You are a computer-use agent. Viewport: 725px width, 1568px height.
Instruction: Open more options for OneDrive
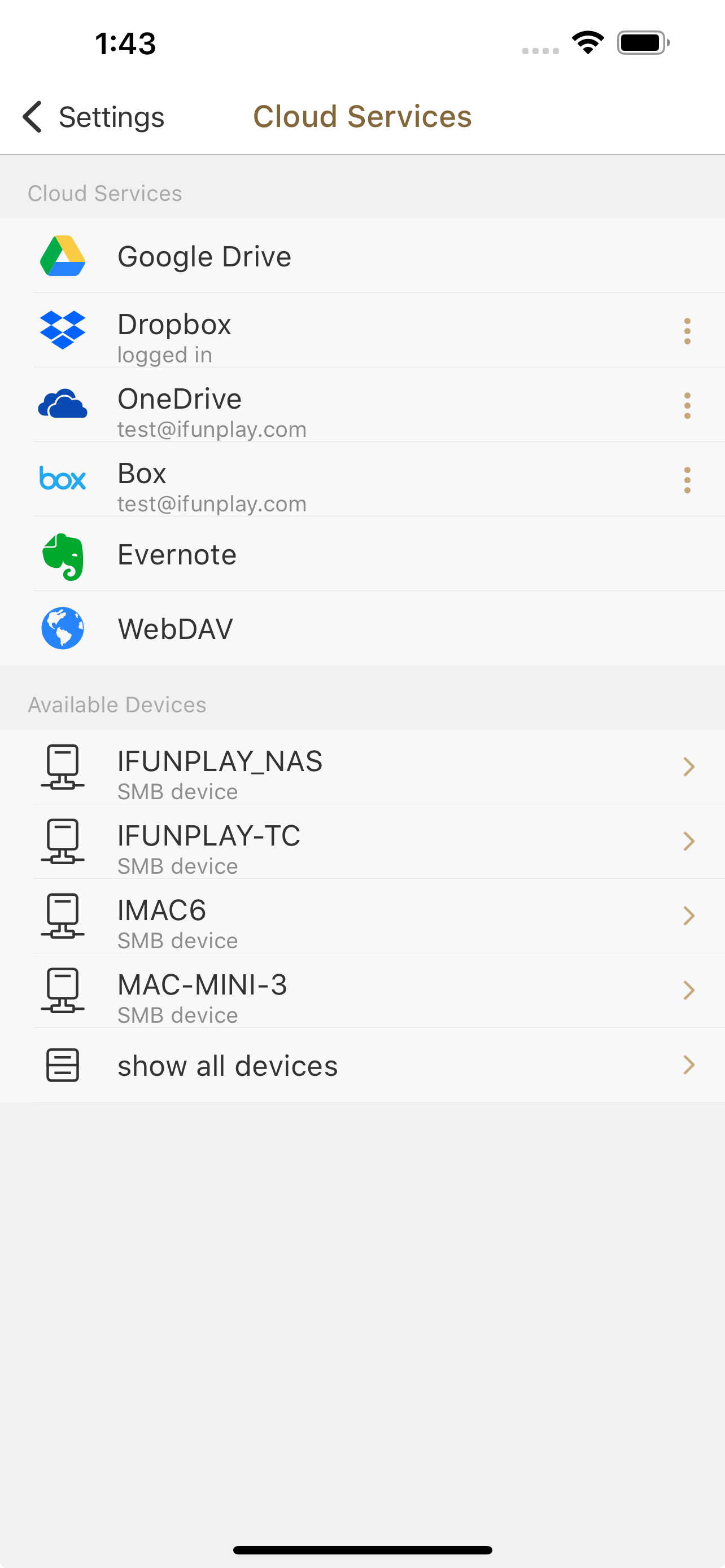[687, 405]
